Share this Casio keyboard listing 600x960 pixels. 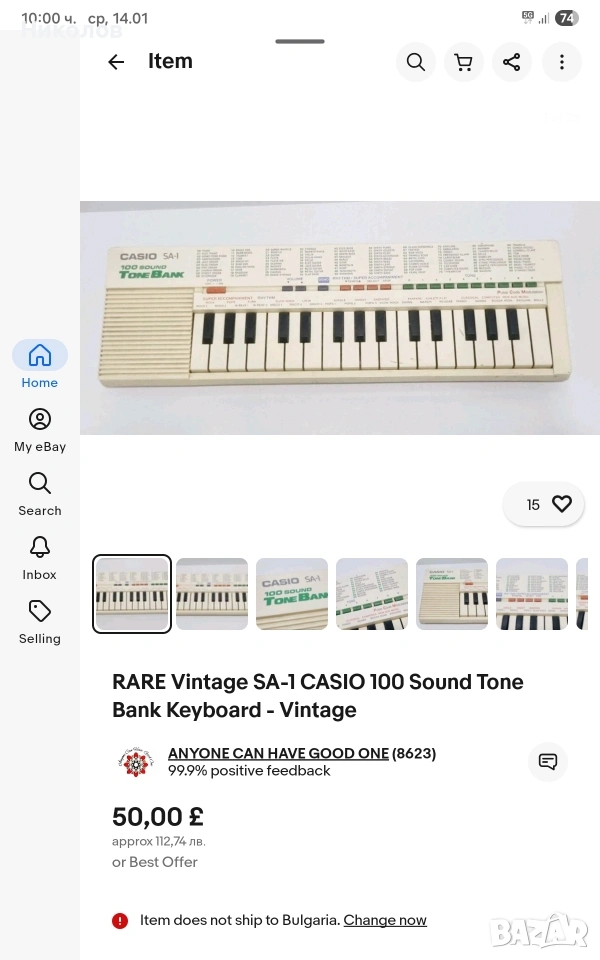pos(512,62)
